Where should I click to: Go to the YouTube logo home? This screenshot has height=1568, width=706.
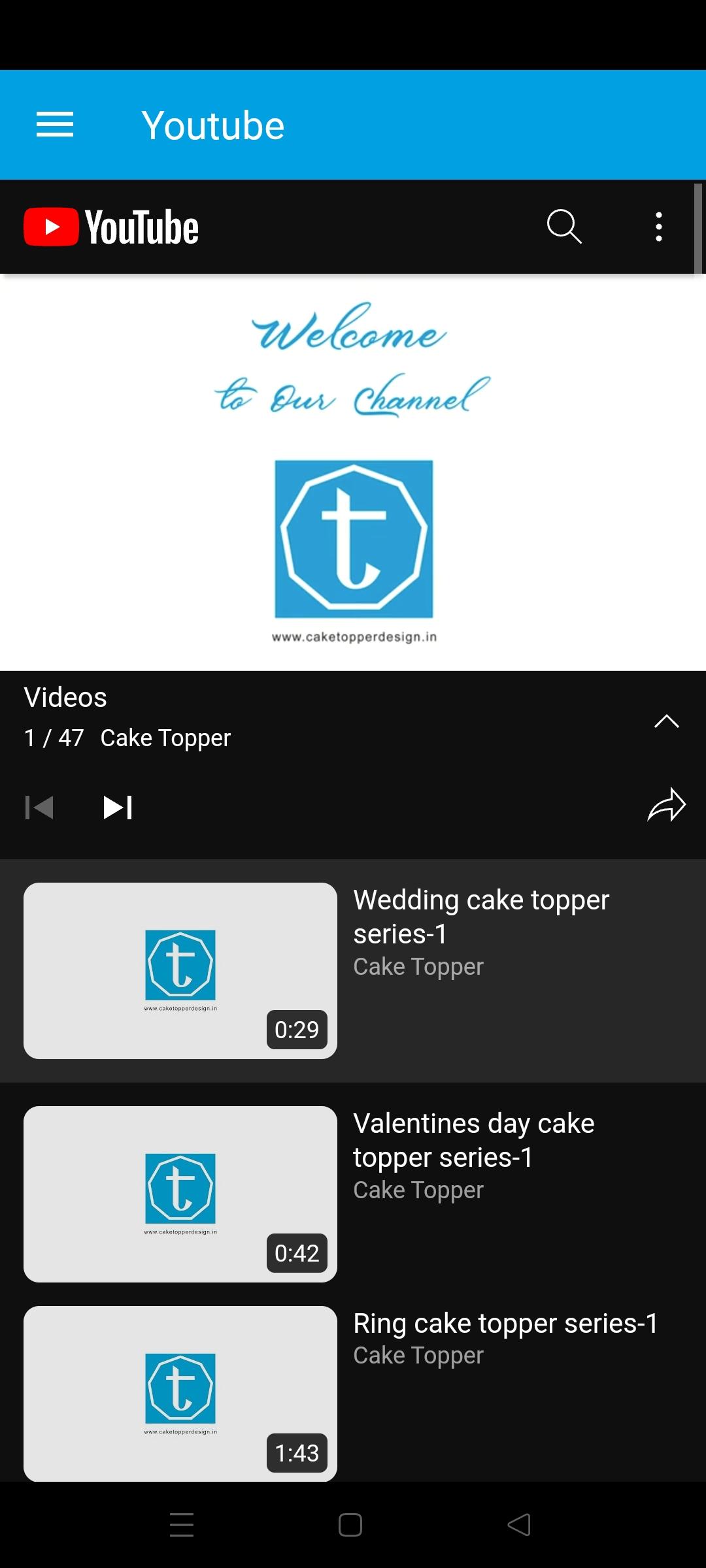click(x=111, y=227)
